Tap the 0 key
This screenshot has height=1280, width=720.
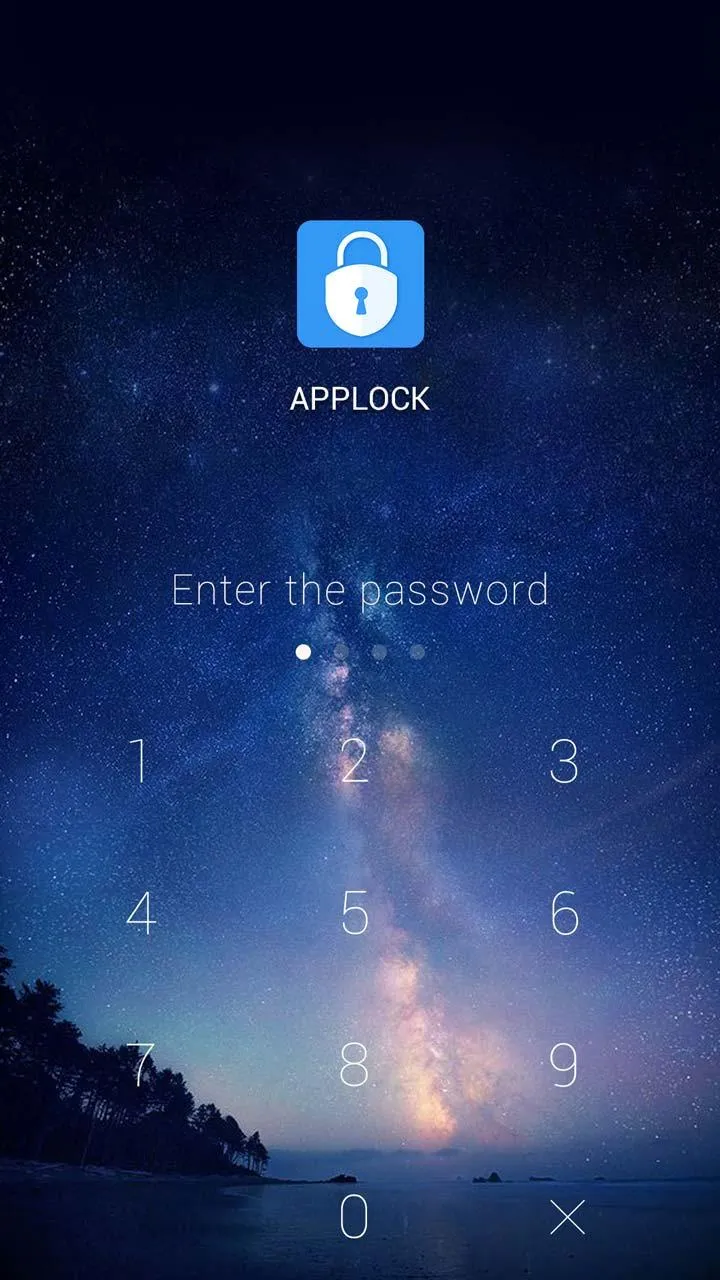pyautogui.click(x=354, y=1217)
